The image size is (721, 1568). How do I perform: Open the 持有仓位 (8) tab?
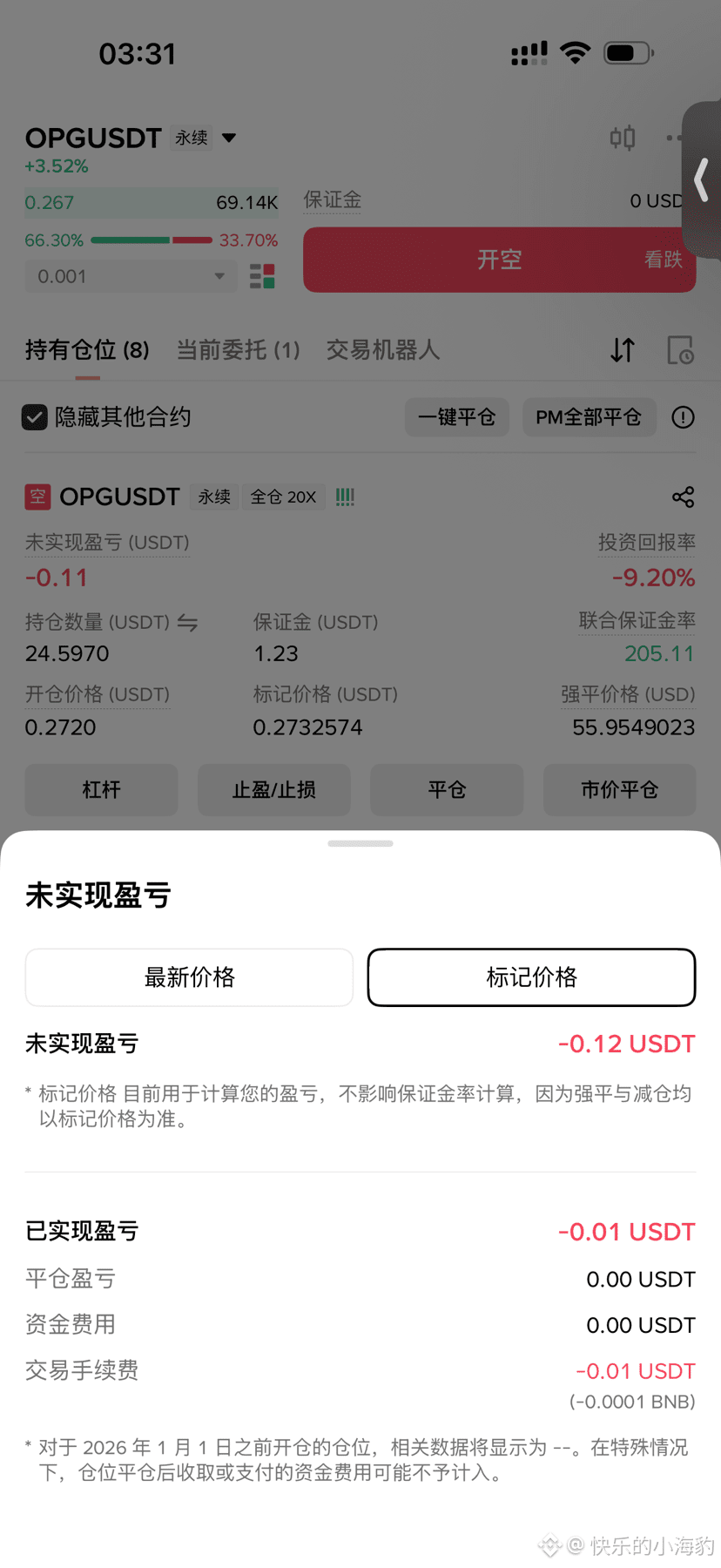click(87, 350)
